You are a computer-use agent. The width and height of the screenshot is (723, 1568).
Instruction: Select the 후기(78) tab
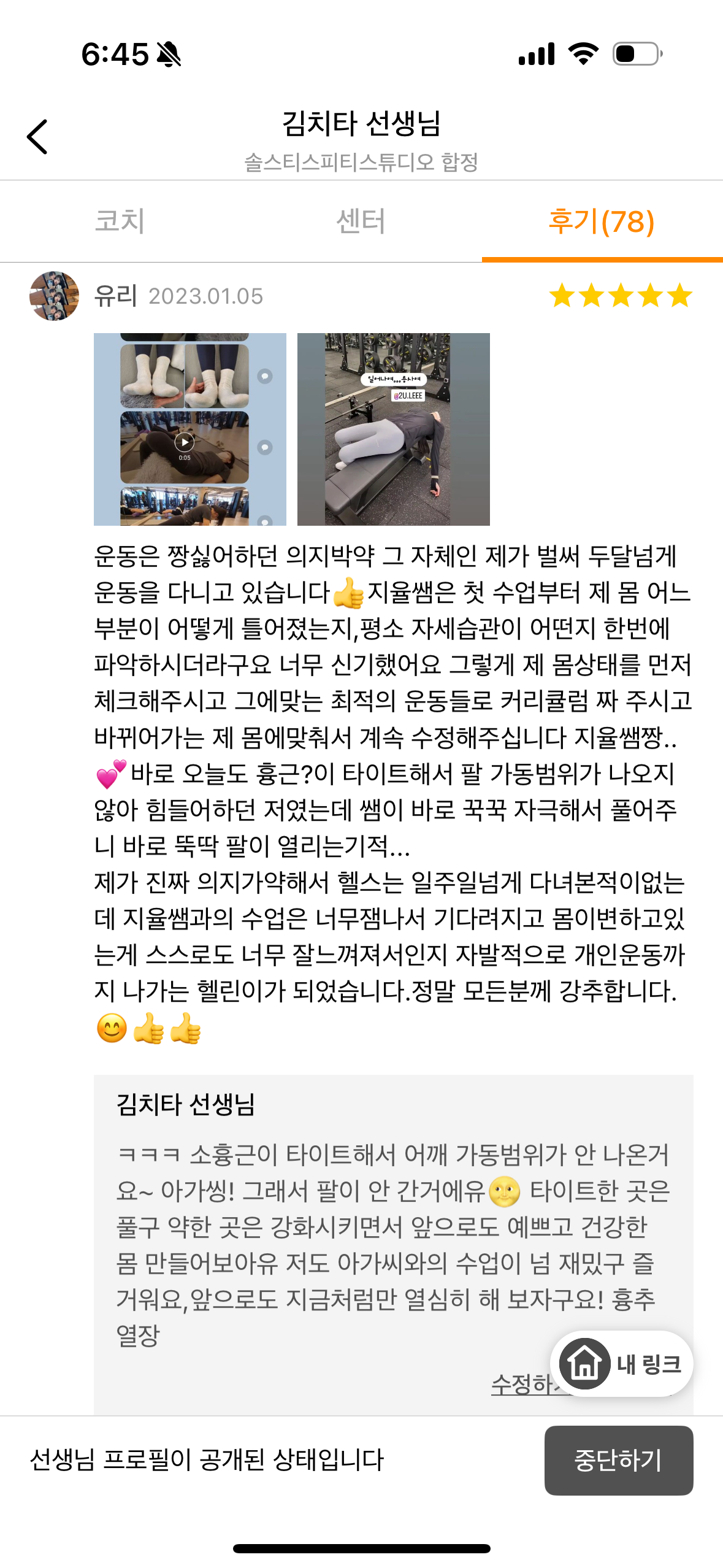point(602,221)
